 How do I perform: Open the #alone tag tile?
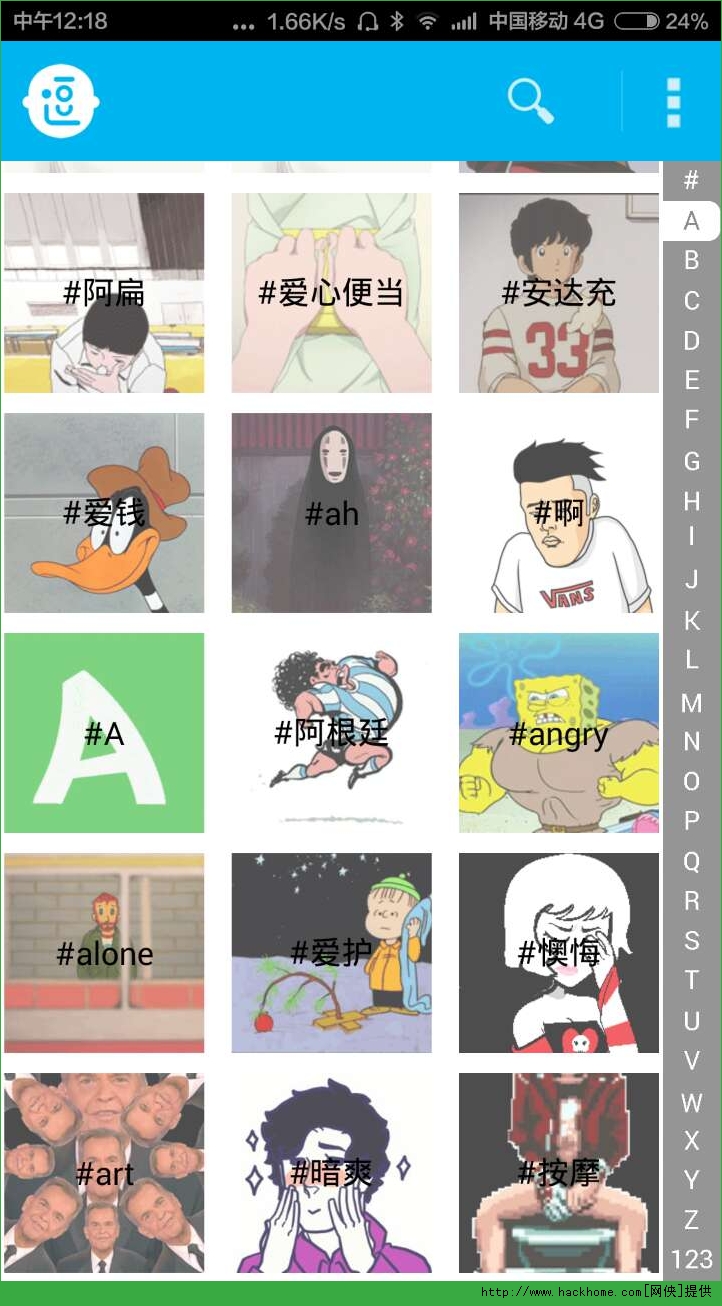point(104,953)
